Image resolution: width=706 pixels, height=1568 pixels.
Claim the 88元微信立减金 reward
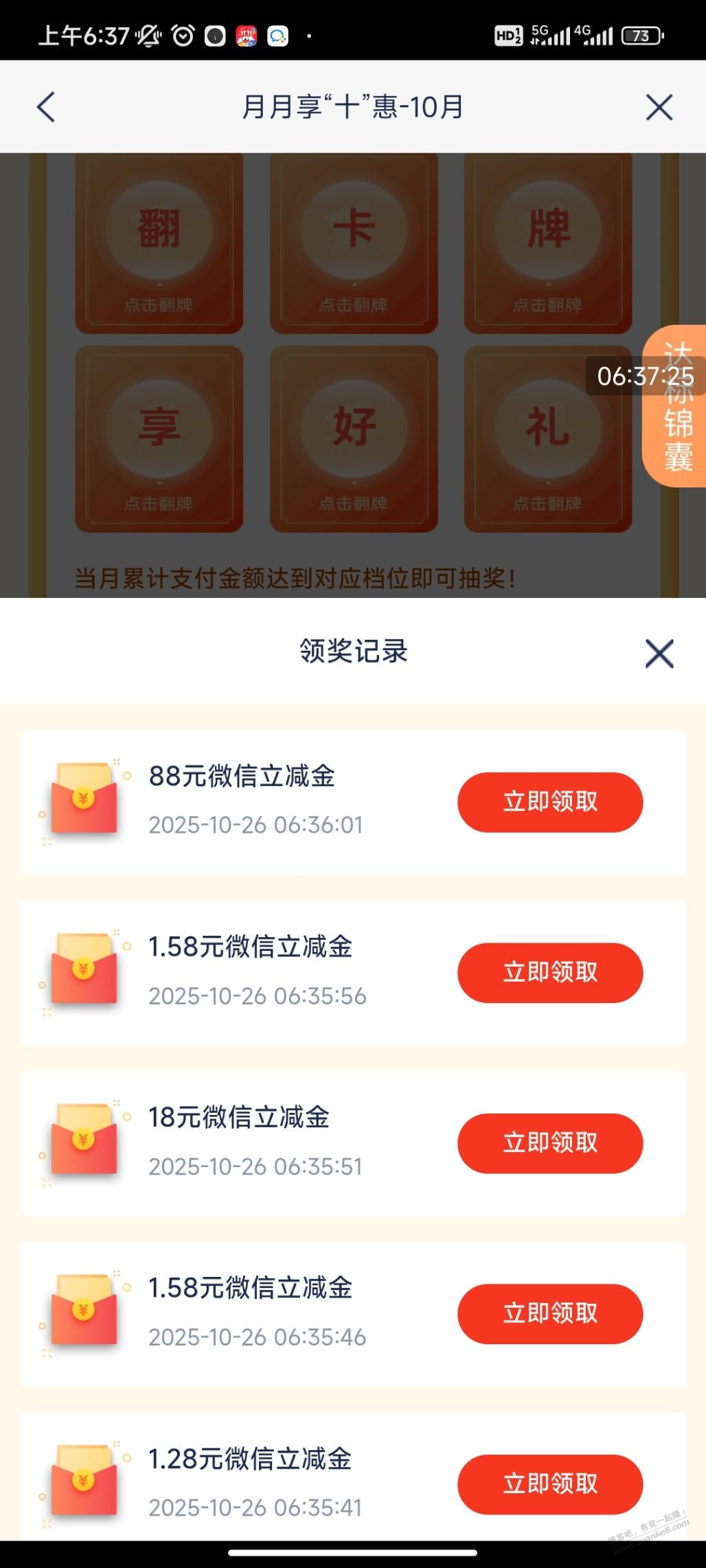pos(550,802)
